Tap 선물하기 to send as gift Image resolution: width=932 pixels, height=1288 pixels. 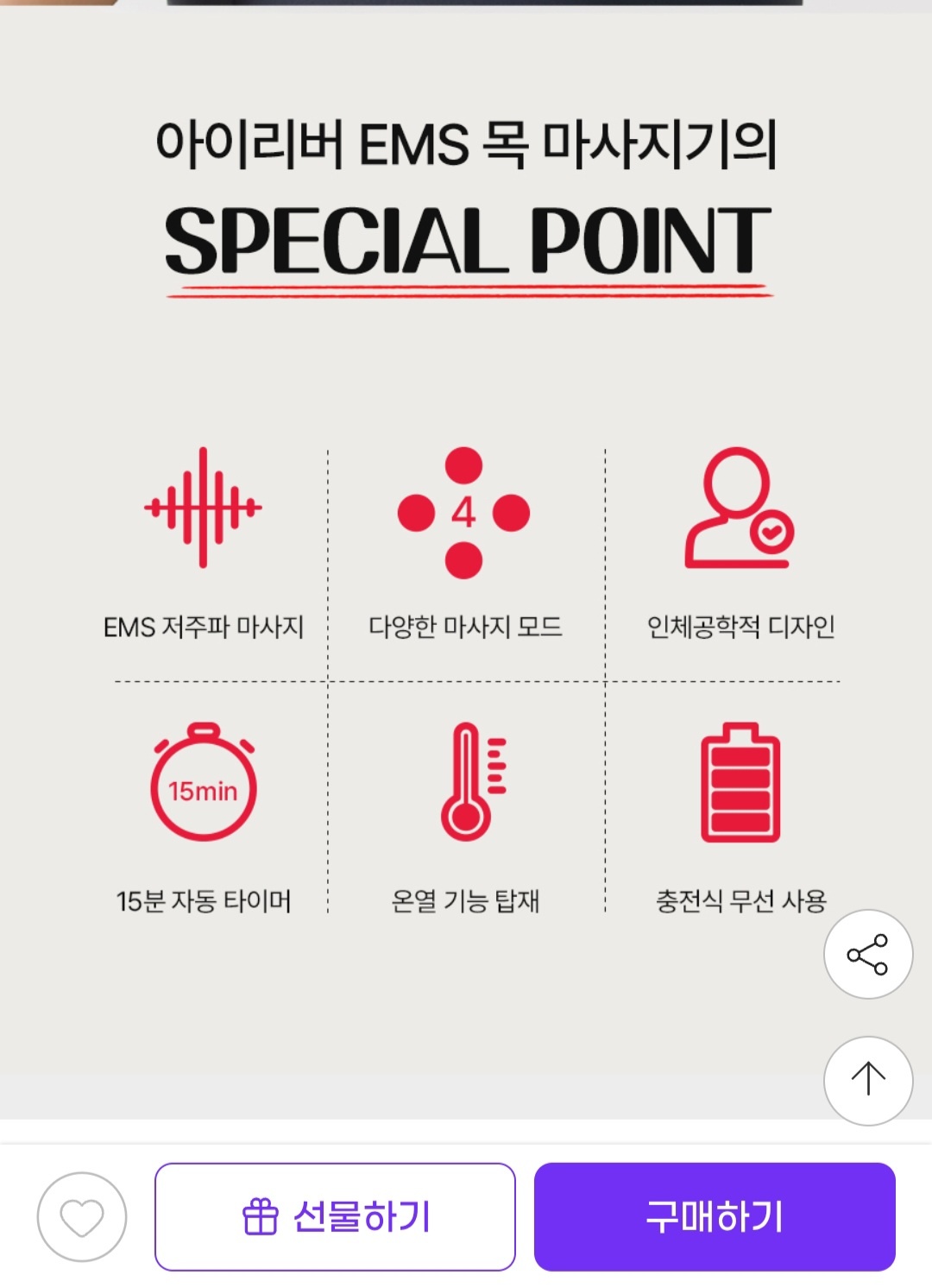[335, 1216]
